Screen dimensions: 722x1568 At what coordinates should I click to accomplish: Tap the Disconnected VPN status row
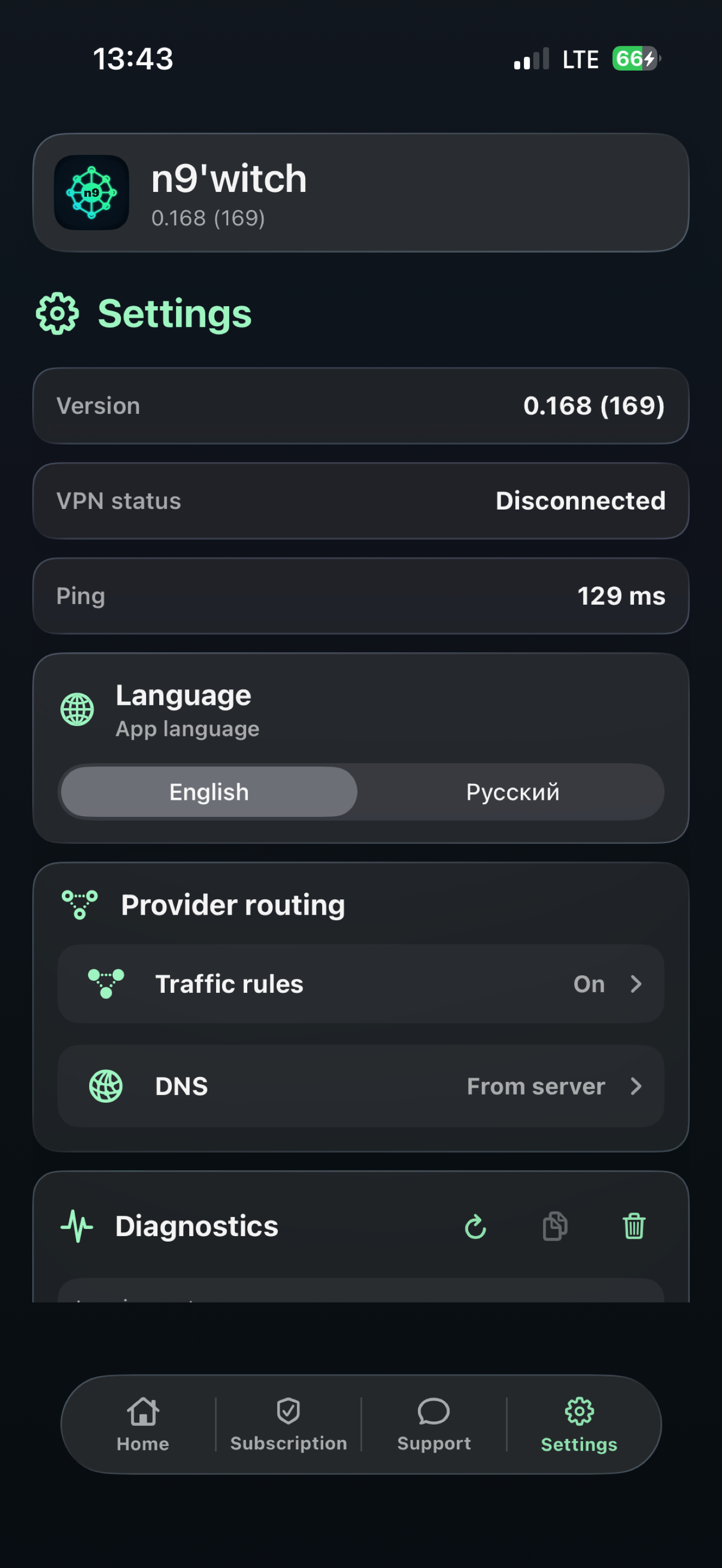tap(361, 500)
